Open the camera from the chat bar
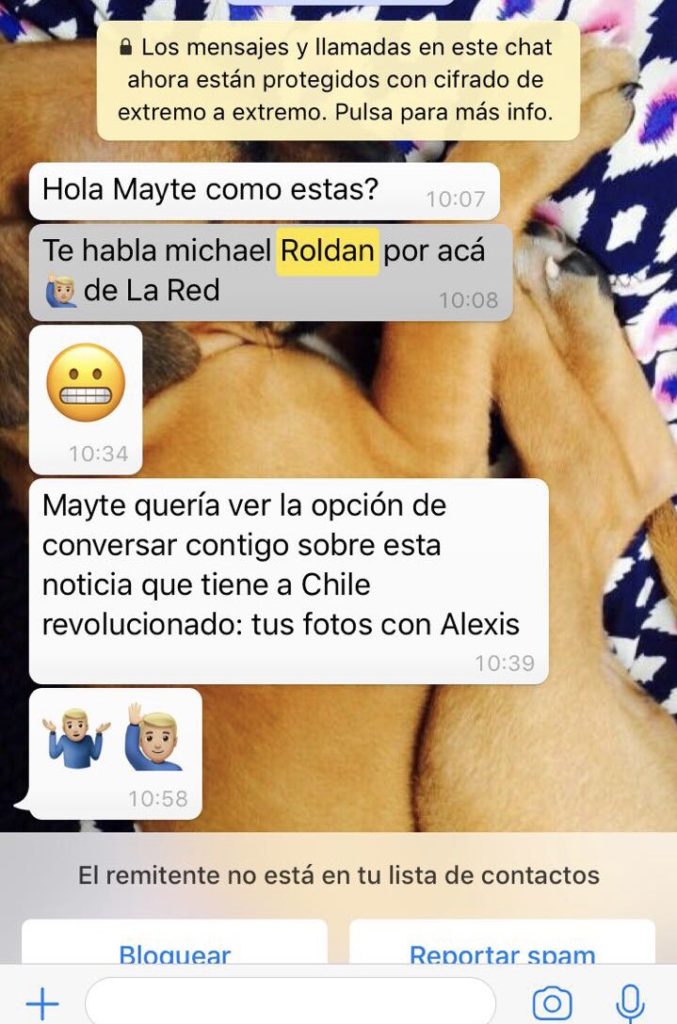The height and width of the screenshot is (1024, 677). click(x=552, y=1002)
